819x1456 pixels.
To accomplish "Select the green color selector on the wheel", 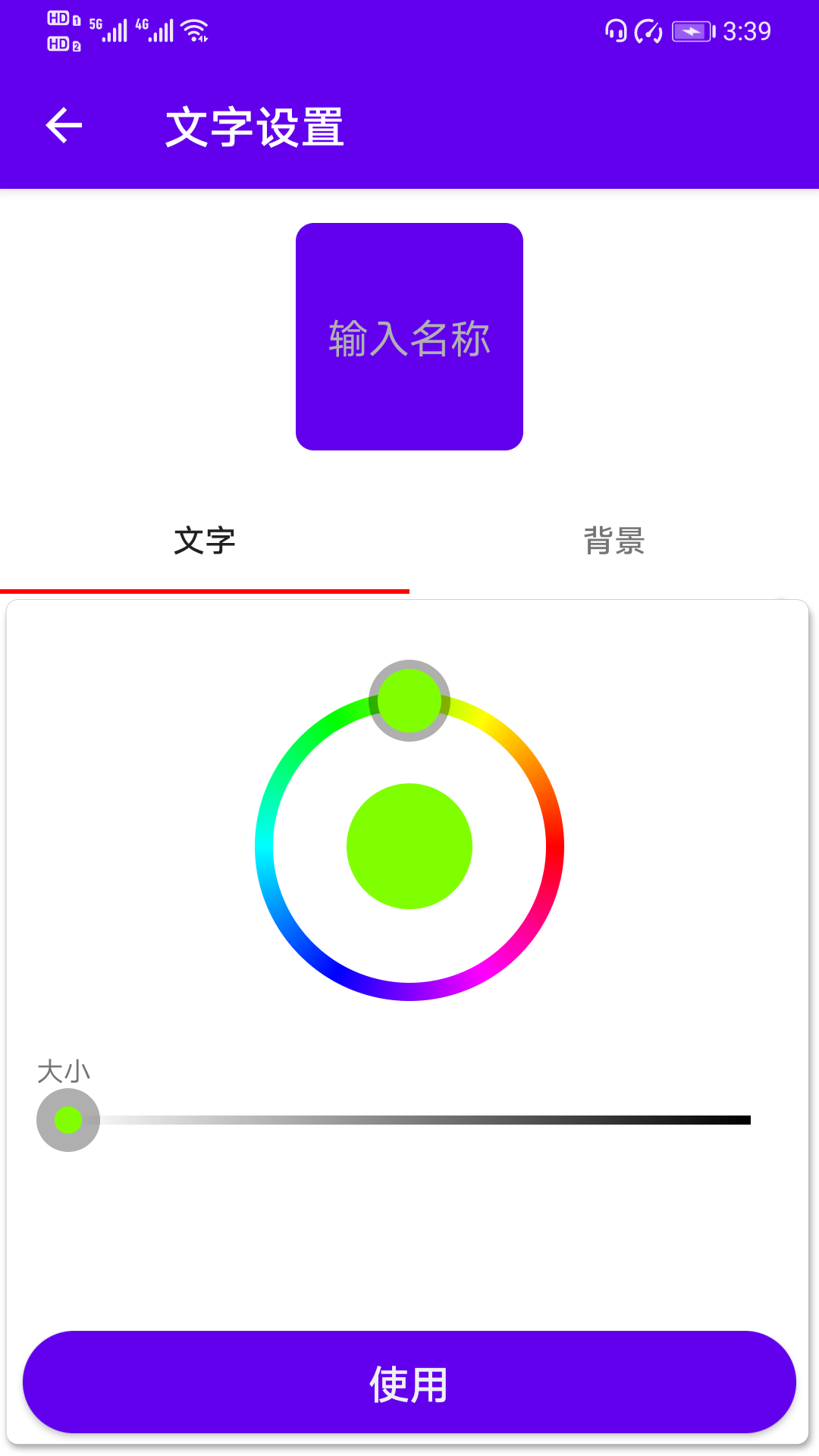I will point(409,699).
